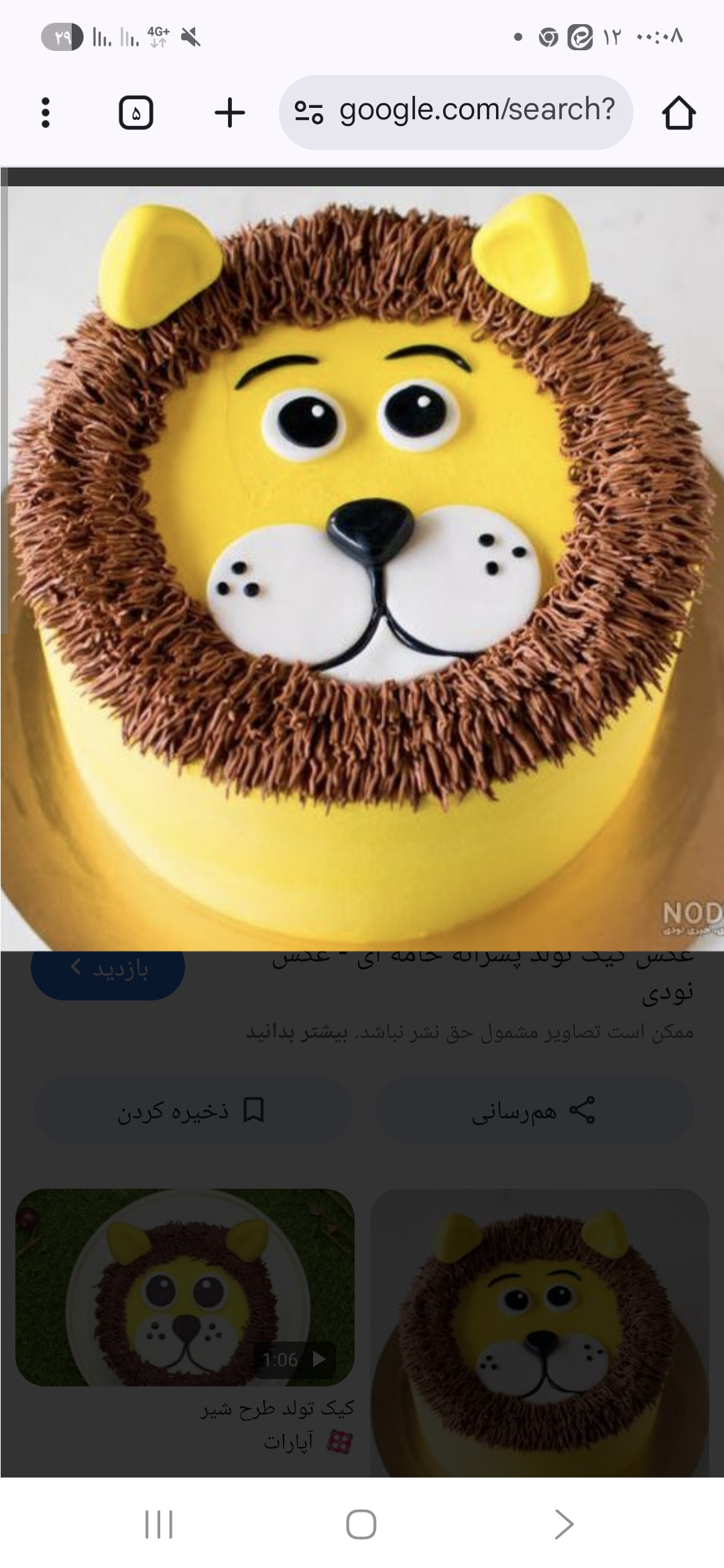The height and width of the screenshot is (1568, 724).
Task: Tap the google.com/search address bar
Action: [x=456, y=111]
